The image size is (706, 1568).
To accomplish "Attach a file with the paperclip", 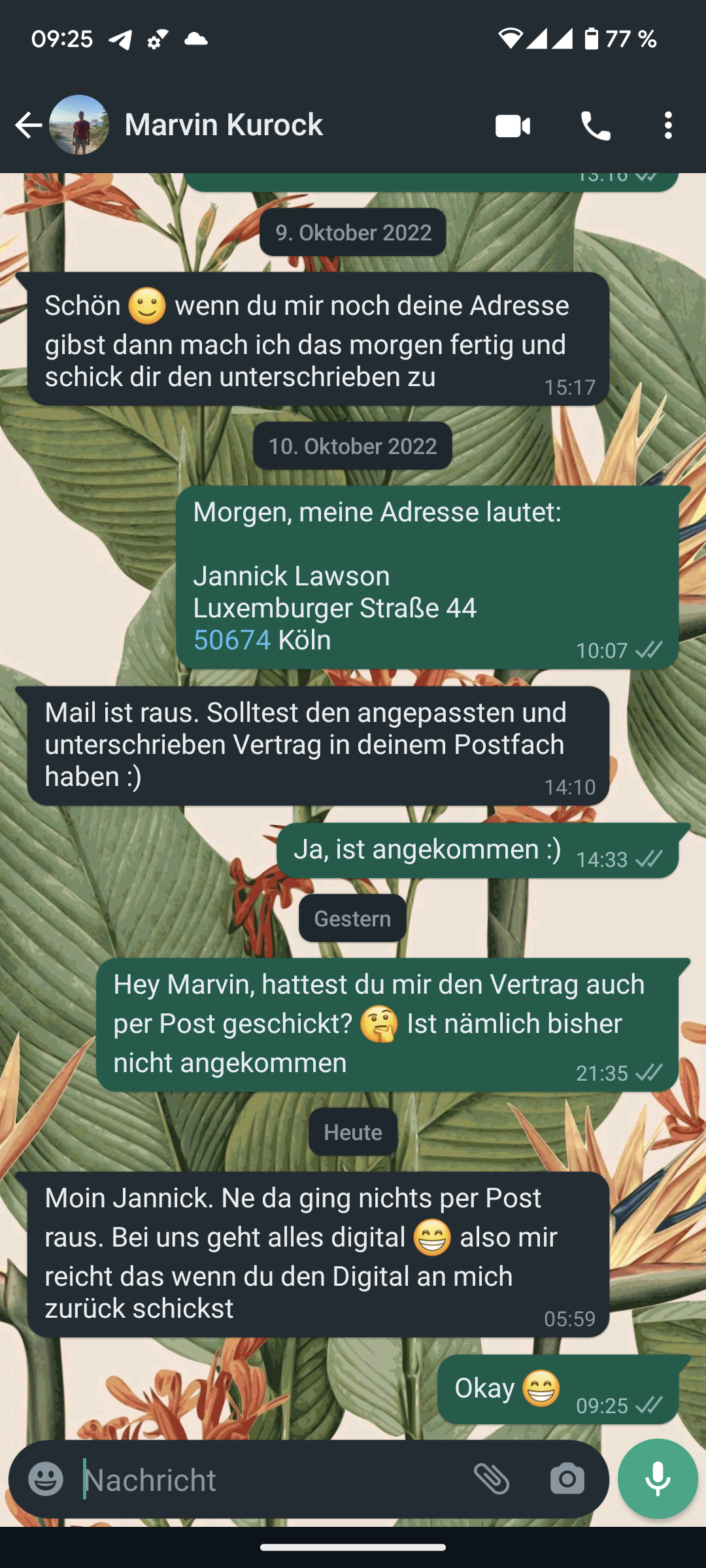I will click(492, 1479).
